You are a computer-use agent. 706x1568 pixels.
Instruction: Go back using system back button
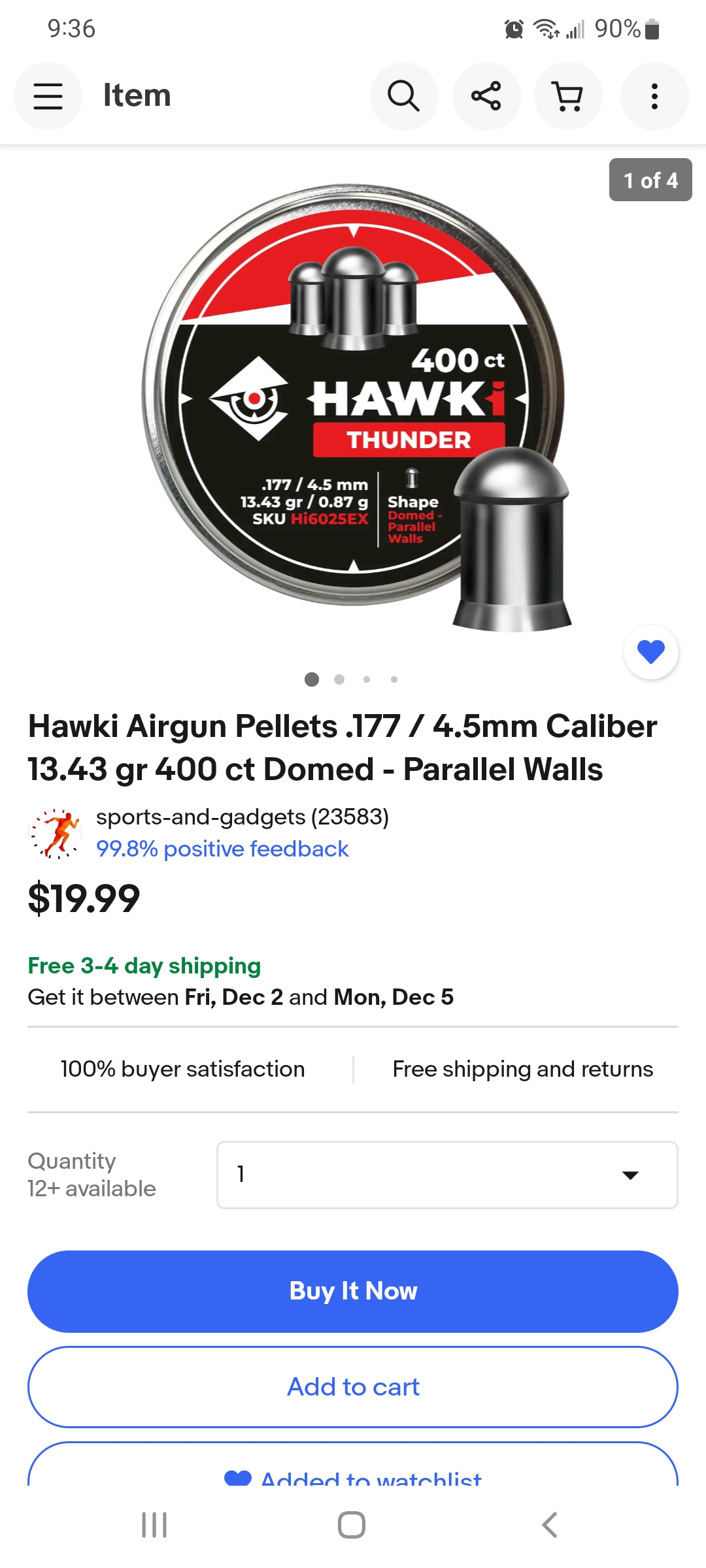click(549, 1525)
